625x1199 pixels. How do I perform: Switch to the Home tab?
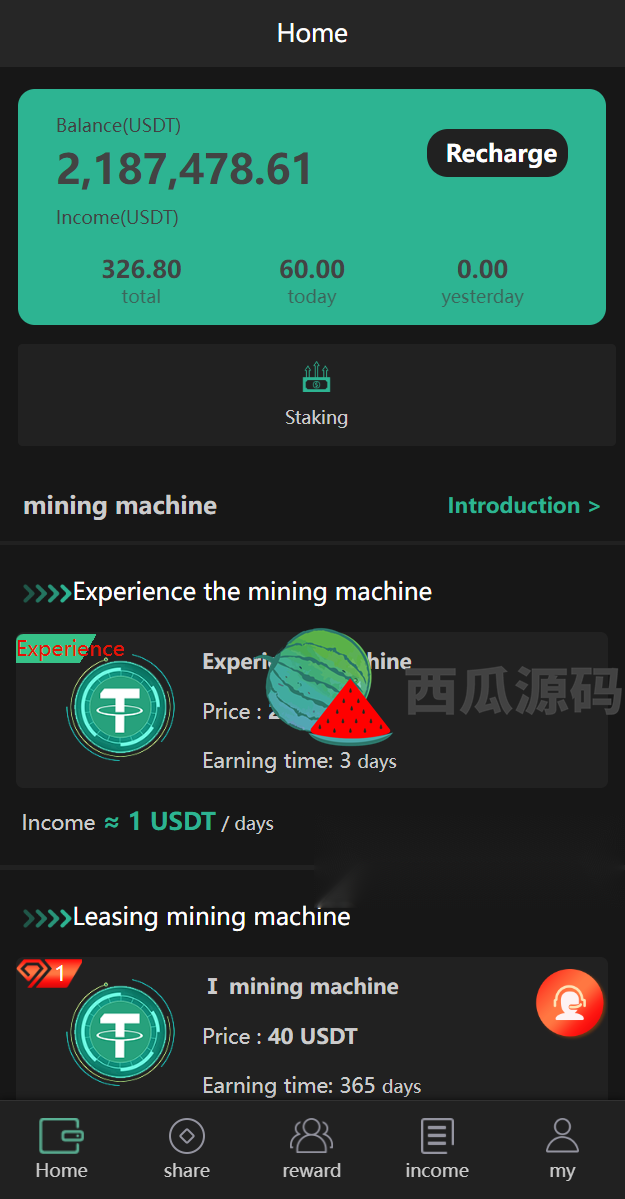62,1150
